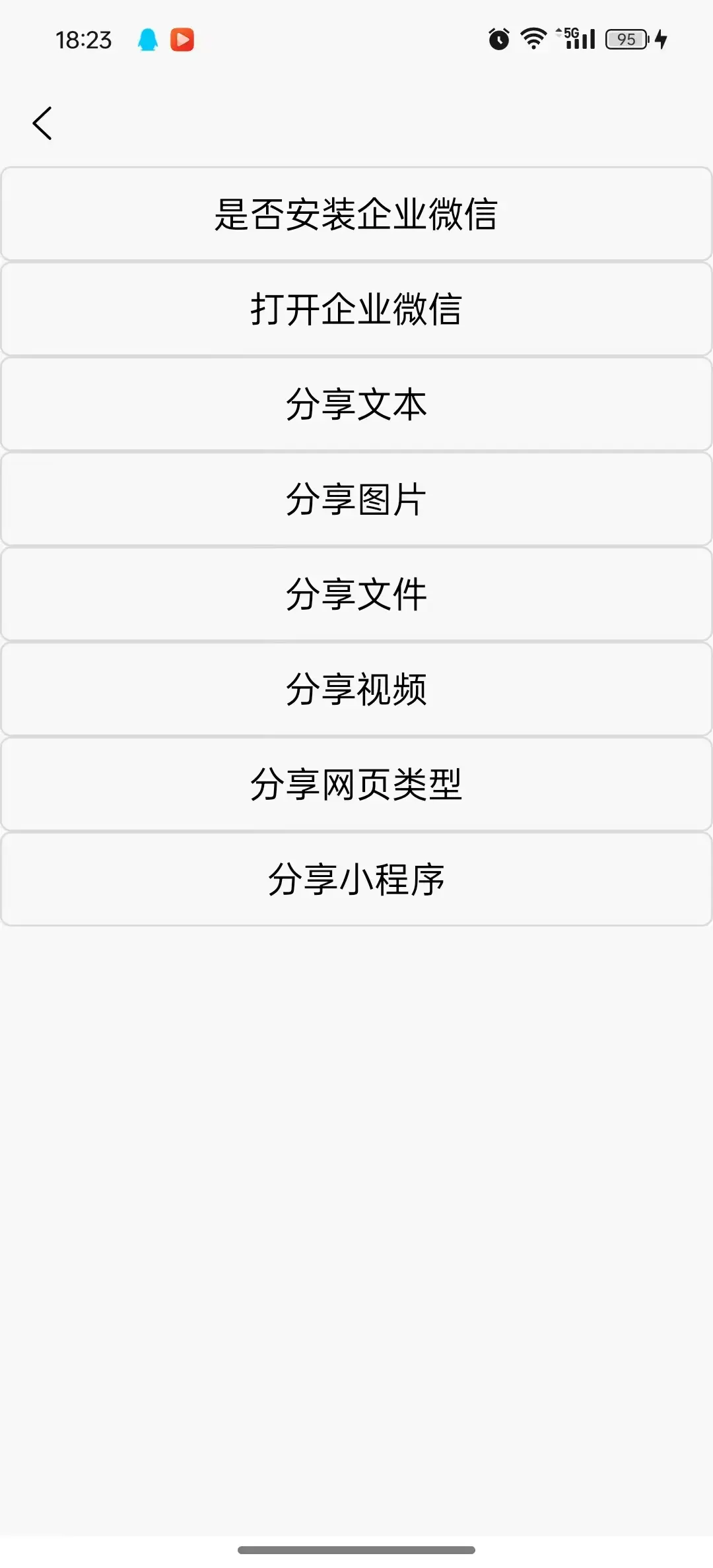Tap 分享视频 to share a video
Viewport: 713px width, 1568px height.
[x=356, y=690]
